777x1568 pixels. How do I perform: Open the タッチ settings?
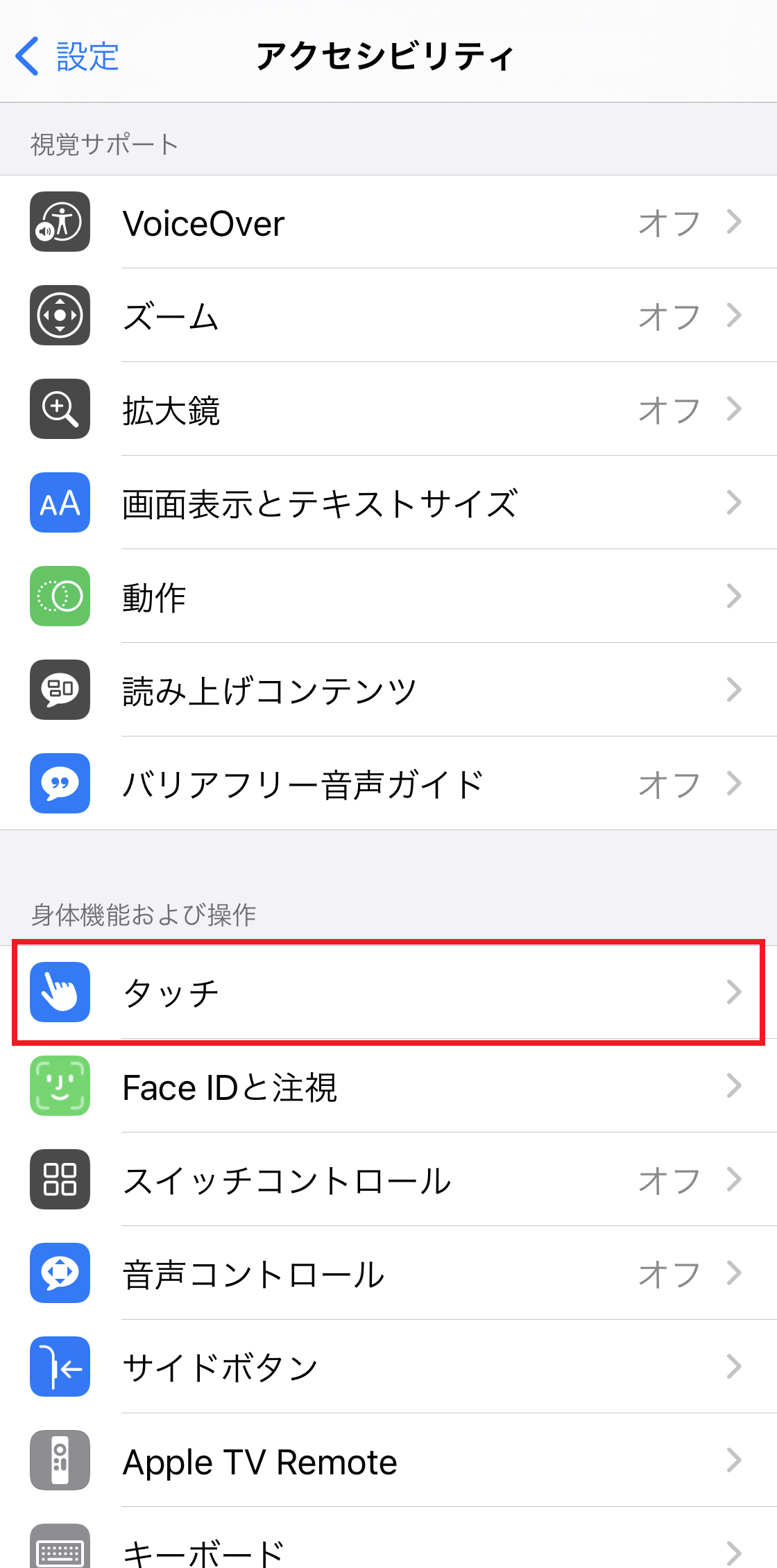tap(388, 992)
